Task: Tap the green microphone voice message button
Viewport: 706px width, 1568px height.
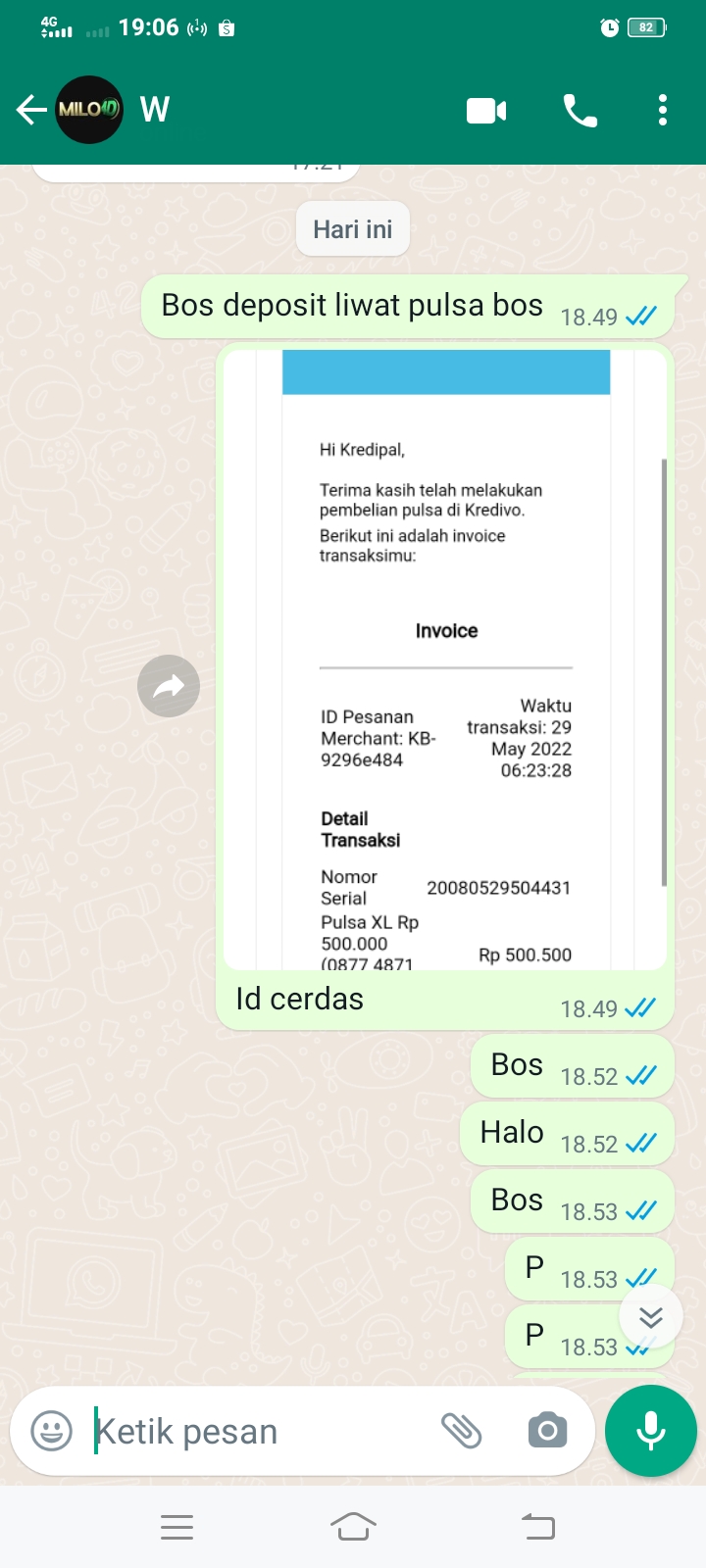Action: 651,1431
